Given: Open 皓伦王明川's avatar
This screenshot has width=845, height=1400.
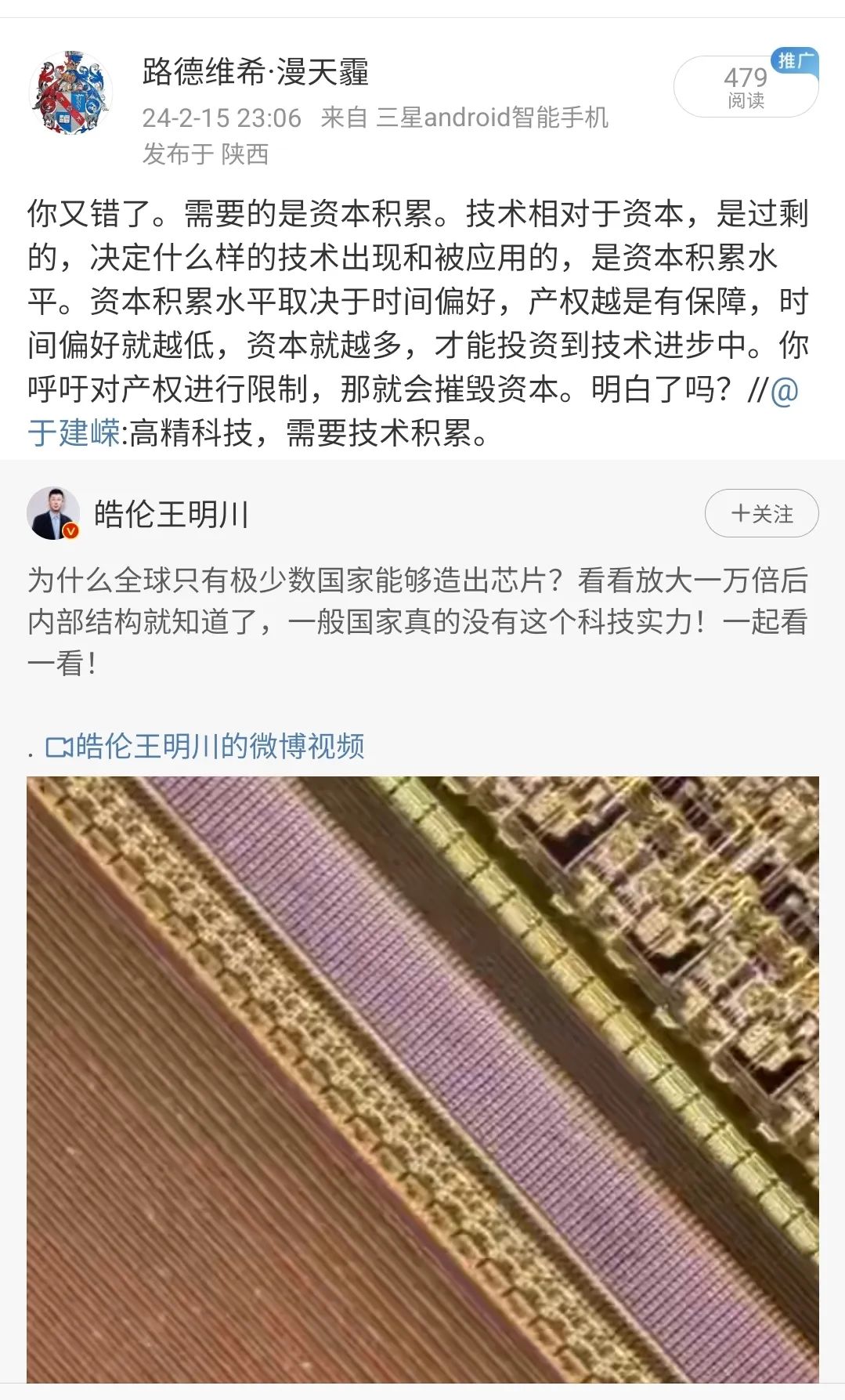Looking at the screenshot, I should (x=53, y=514).
